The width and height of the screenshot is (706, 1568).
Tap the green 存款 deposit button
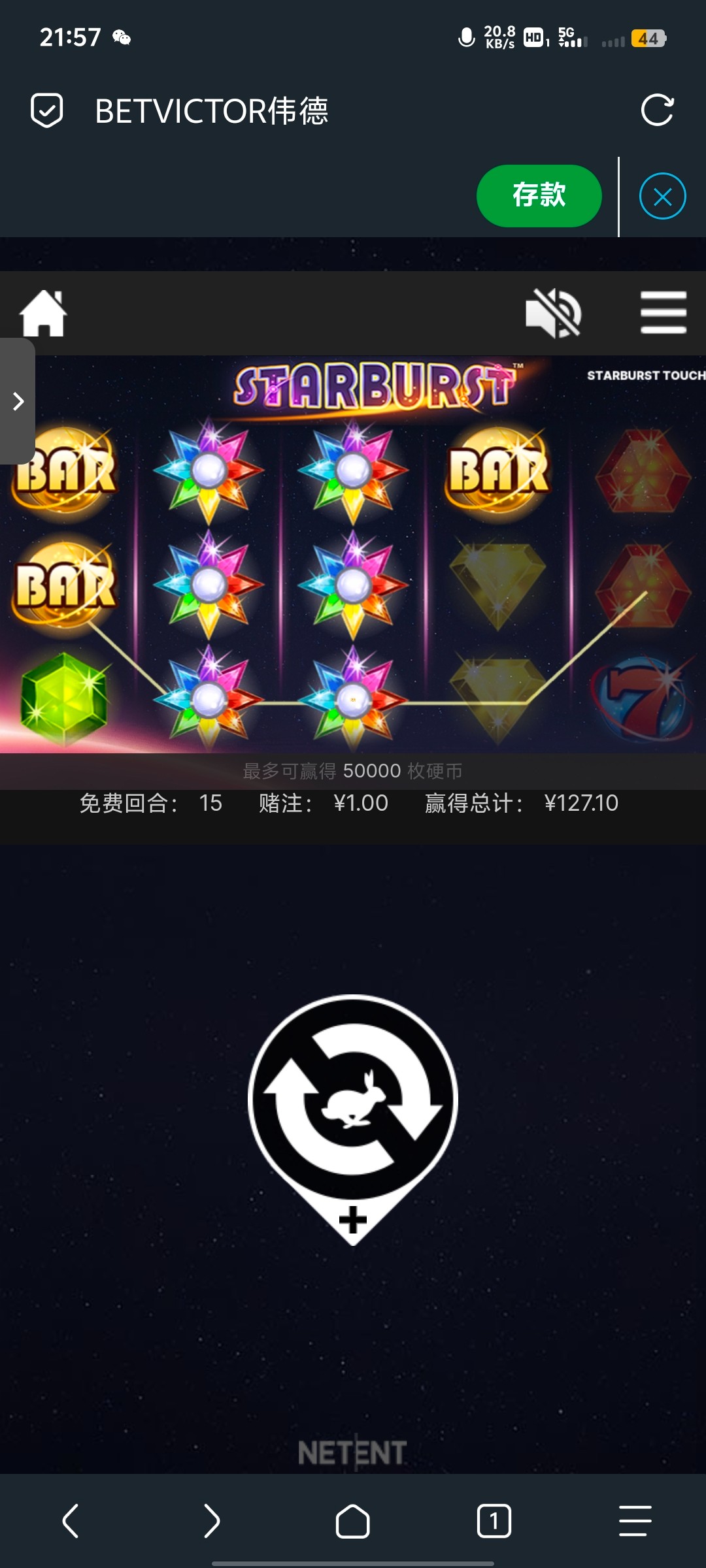[539, 195]
